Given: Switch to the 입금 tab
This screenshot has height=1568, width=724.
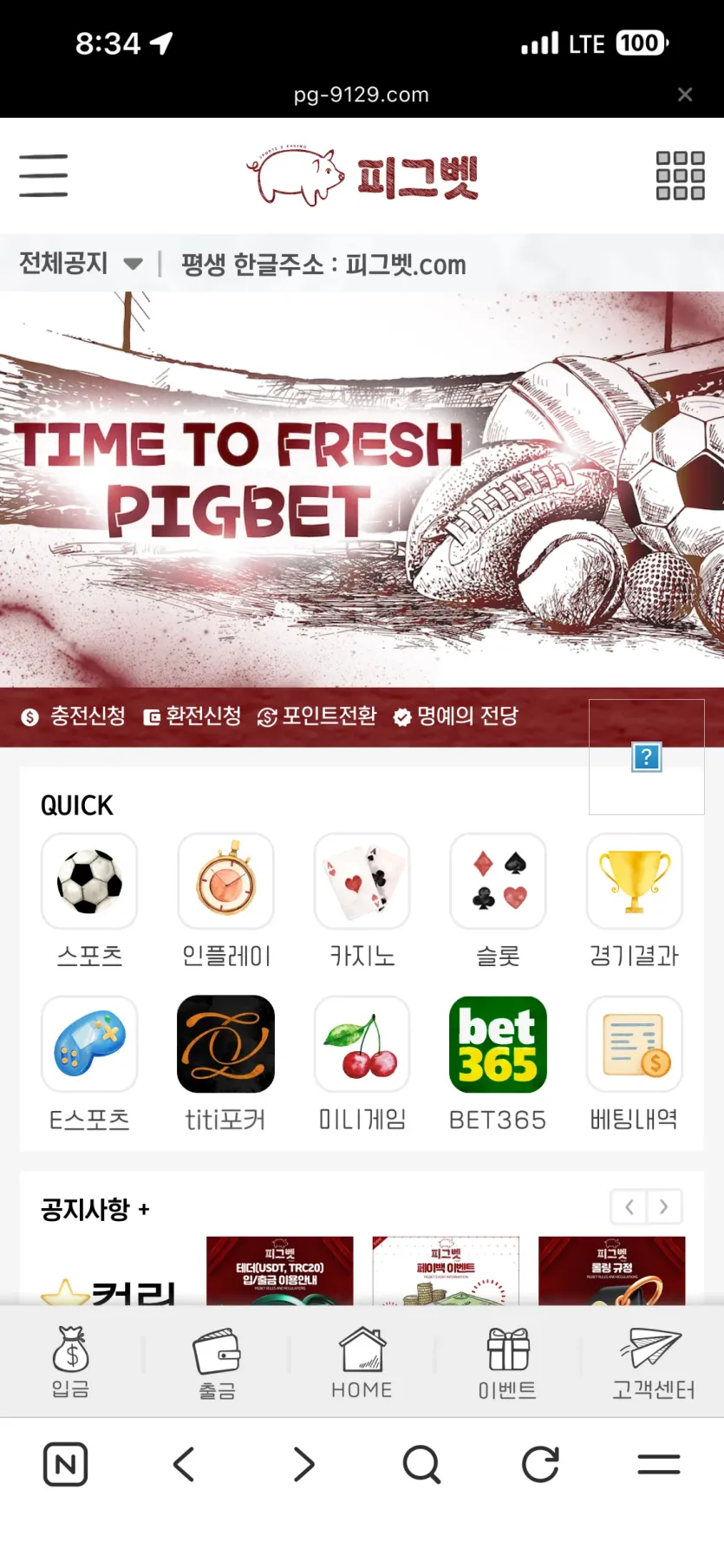Looking at the screenshot, I should pos(71,1362).
